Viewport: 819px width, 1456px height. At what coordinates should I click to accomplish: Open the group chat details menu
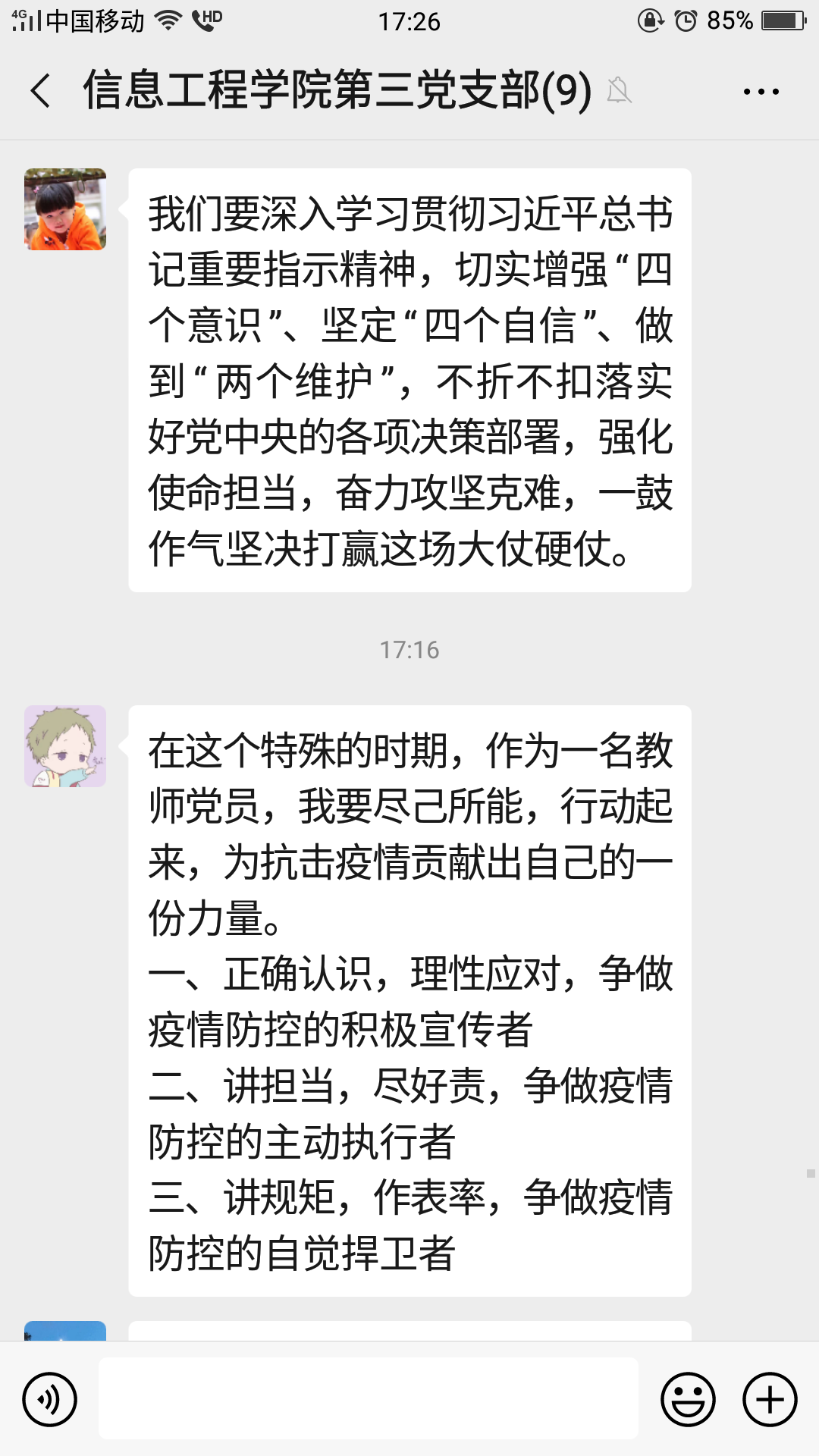[761, 92]
